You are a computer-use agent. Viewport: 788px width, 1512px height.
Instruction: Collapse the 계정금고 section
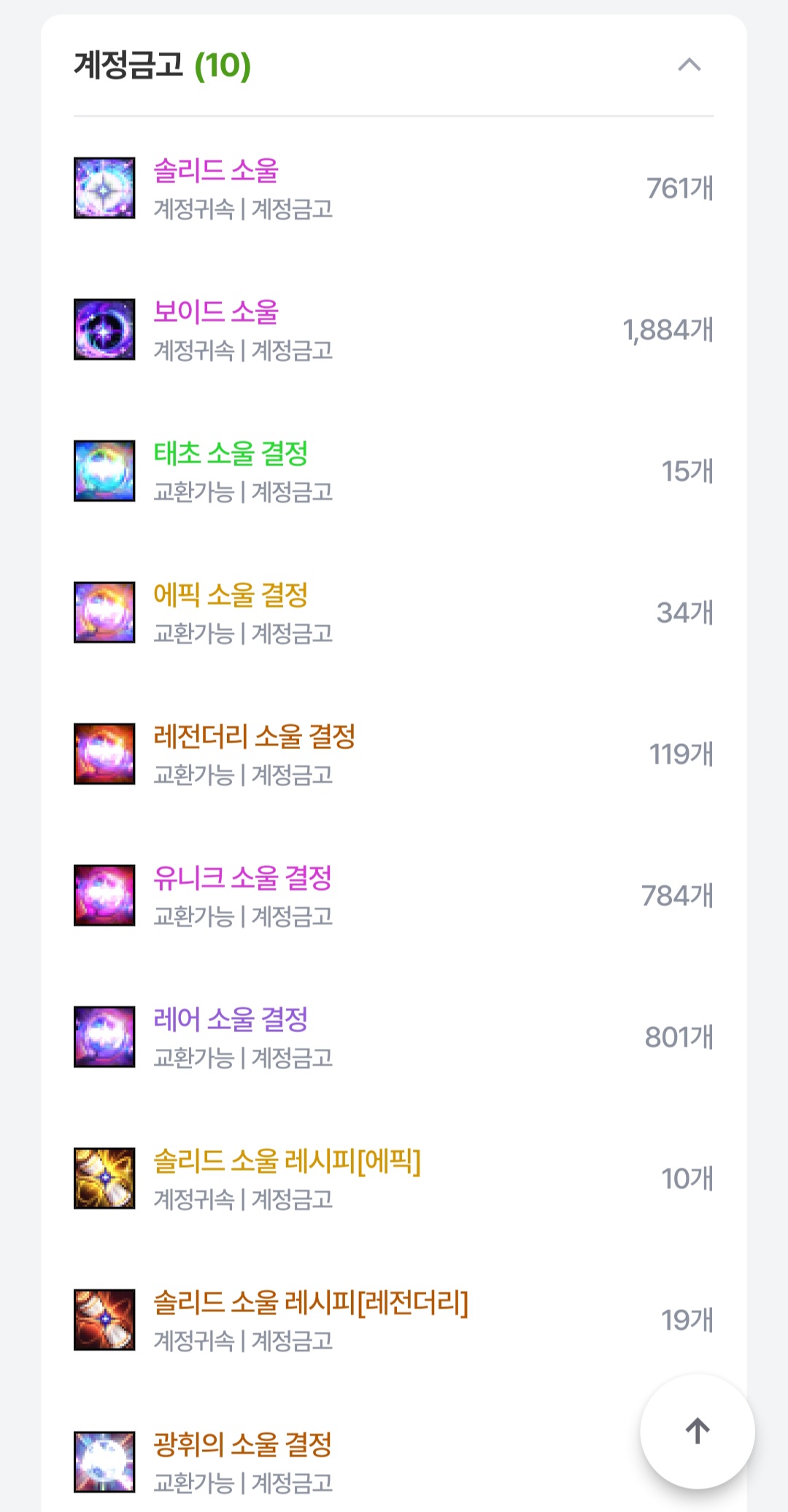(689, 66)
